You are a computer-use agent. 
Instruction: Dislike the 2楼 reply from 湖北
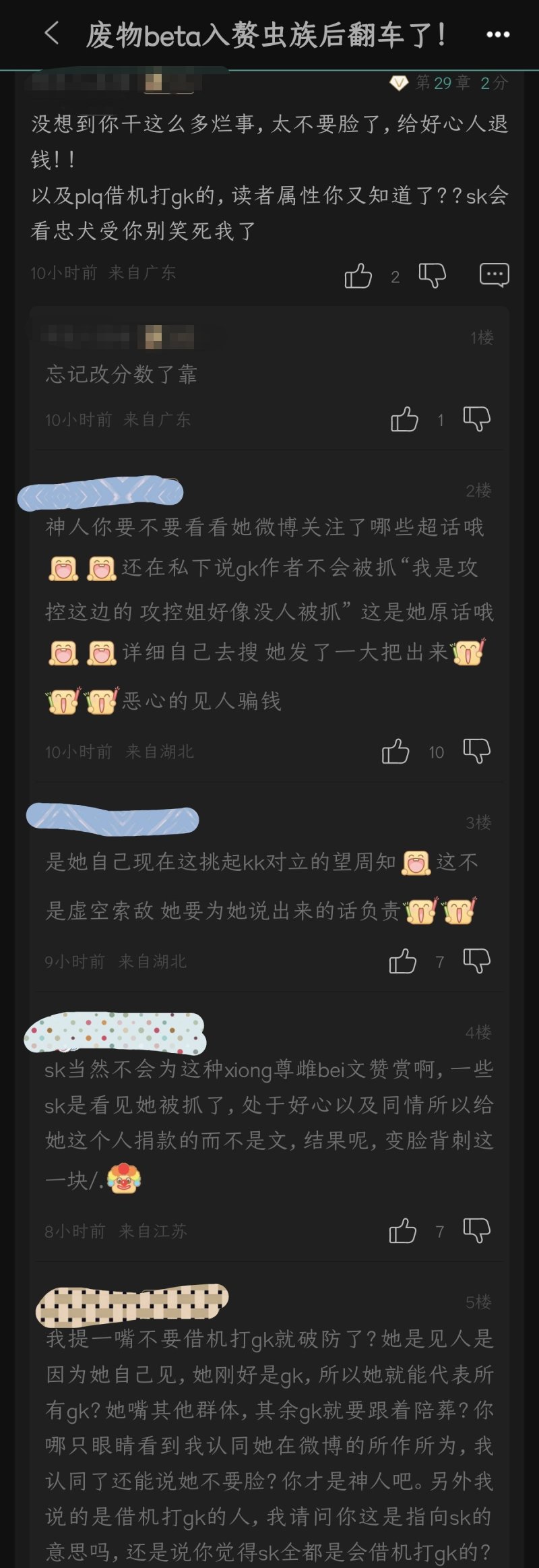click(x=476, y=750)
